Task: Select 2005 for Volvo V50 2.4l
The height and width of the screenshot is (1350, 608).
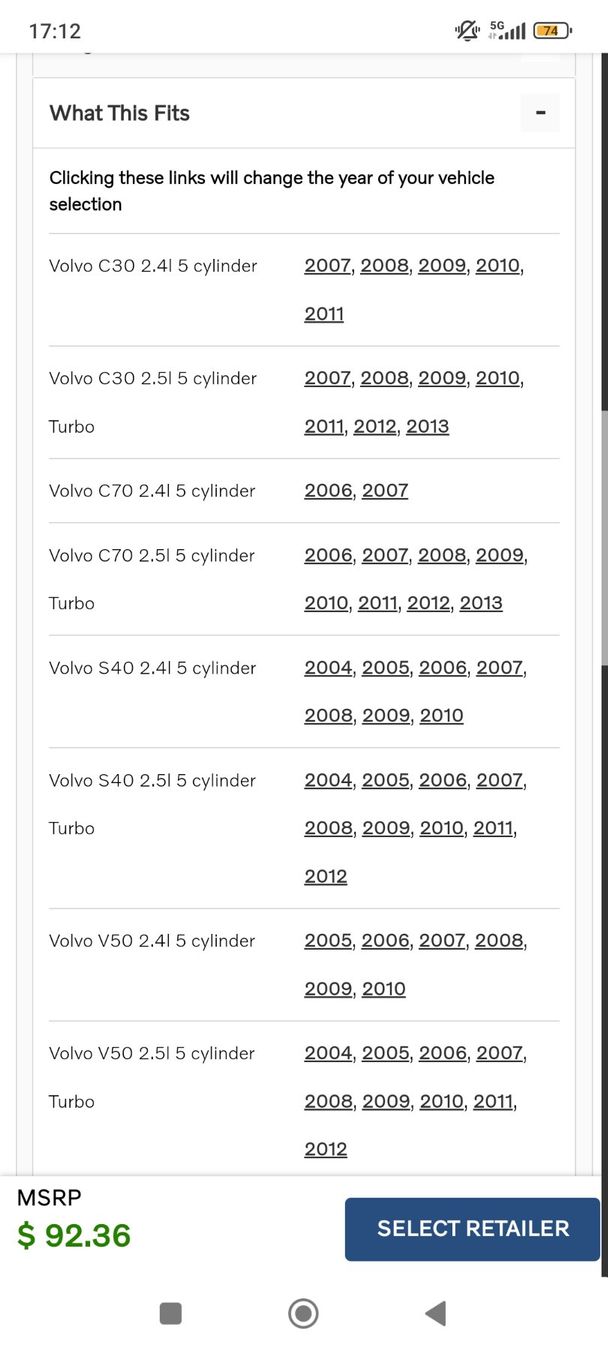Action: [329, 941]
